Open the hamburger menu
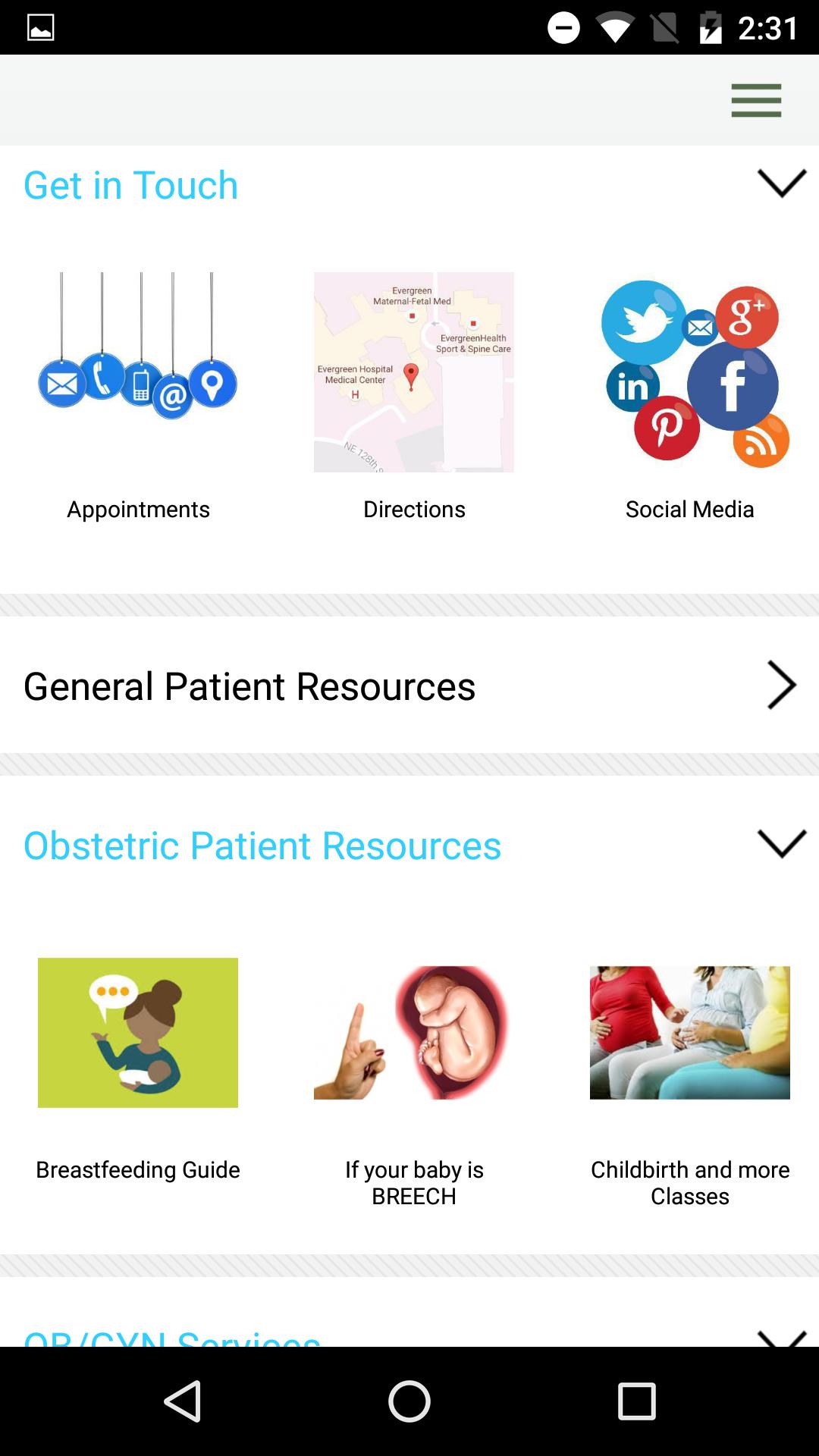 click(x=756, y=100)
